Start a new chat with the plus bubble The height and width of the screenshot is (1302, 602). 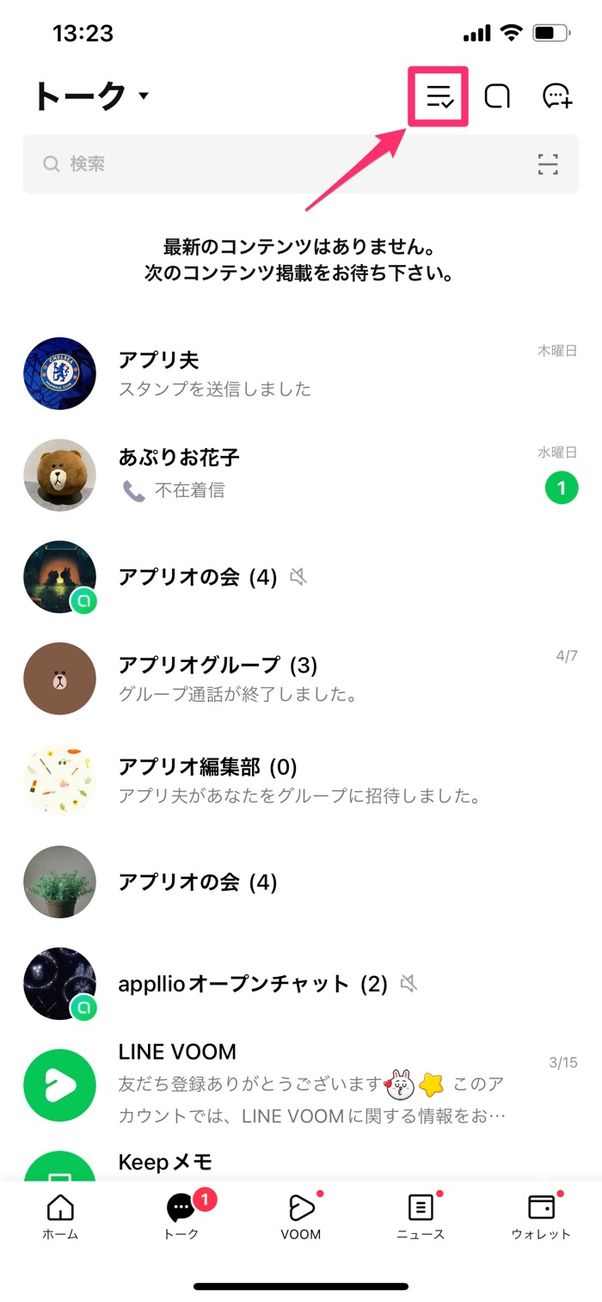point(556,96)
